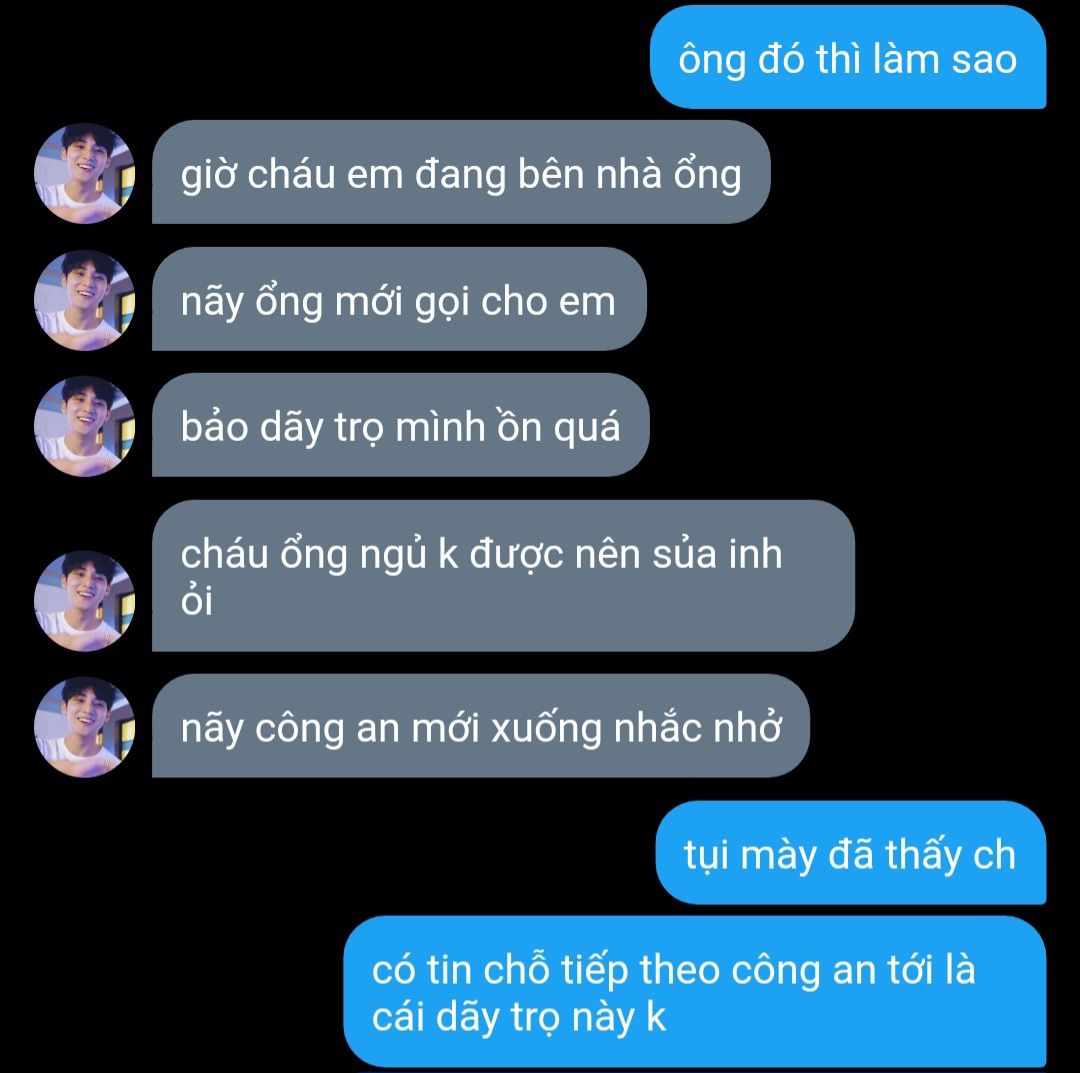This screenshot has height=1073, width=1080.
Task: Tap the avatar next to "nãy ổng mới gọi cho em"
Action: (84, 300)
